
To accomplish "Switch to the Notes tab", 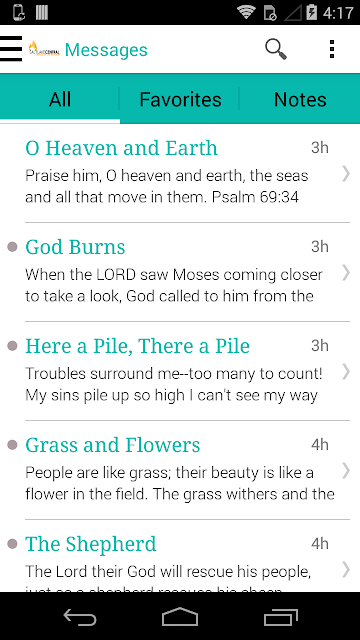I will (x=300, y=99).
